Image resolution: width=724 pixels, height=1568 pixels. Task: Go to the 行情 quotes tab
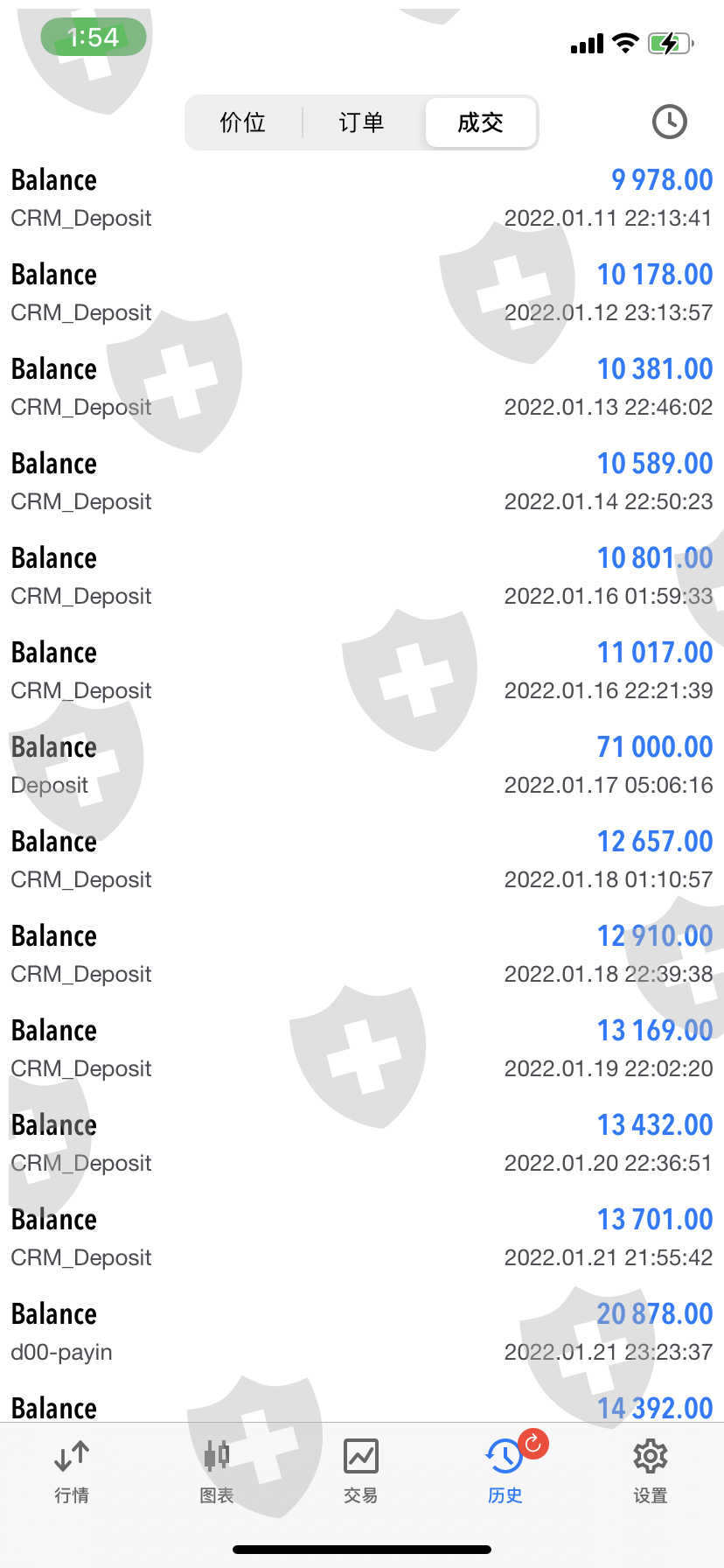pos(72,1472)
